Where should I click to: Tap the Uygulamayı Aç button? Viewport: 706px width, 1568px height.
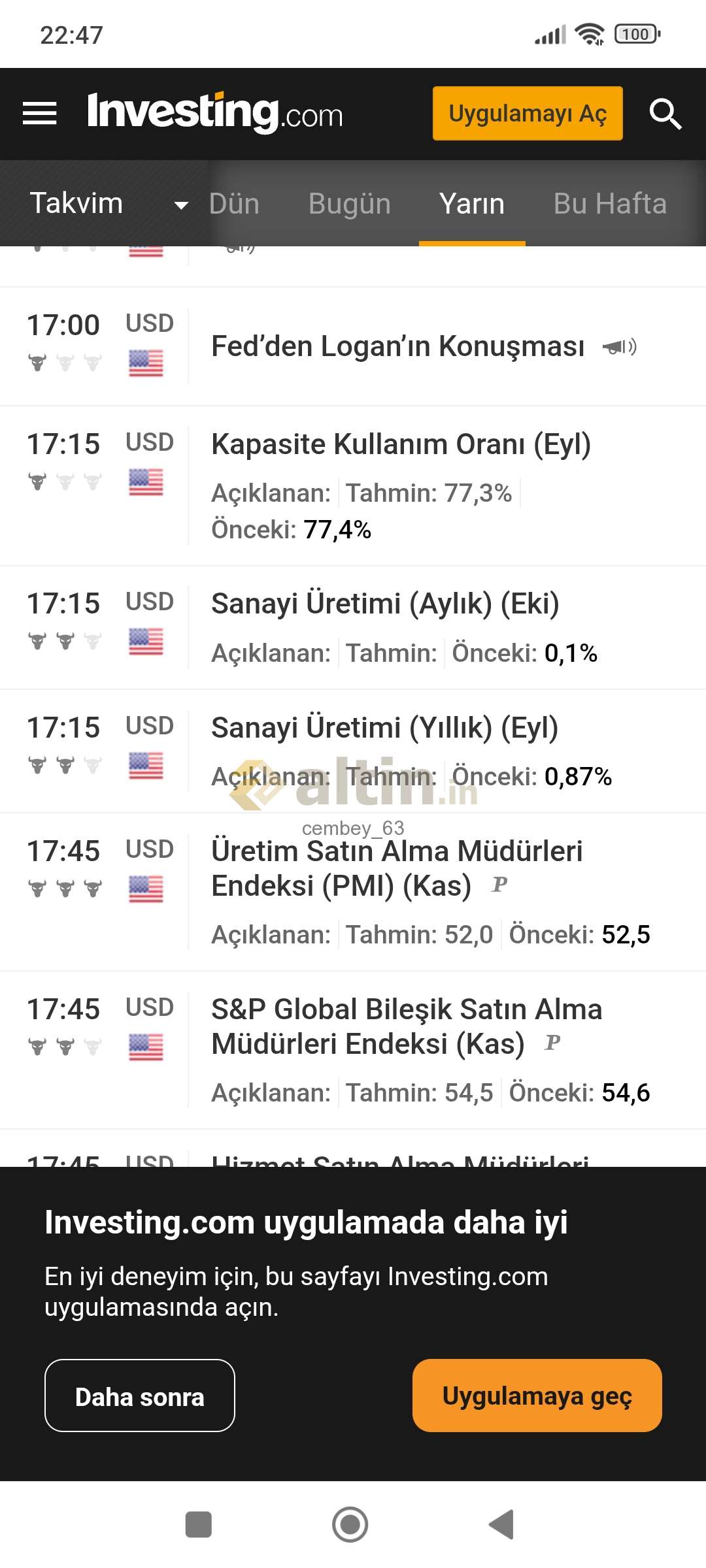point(527,114)
